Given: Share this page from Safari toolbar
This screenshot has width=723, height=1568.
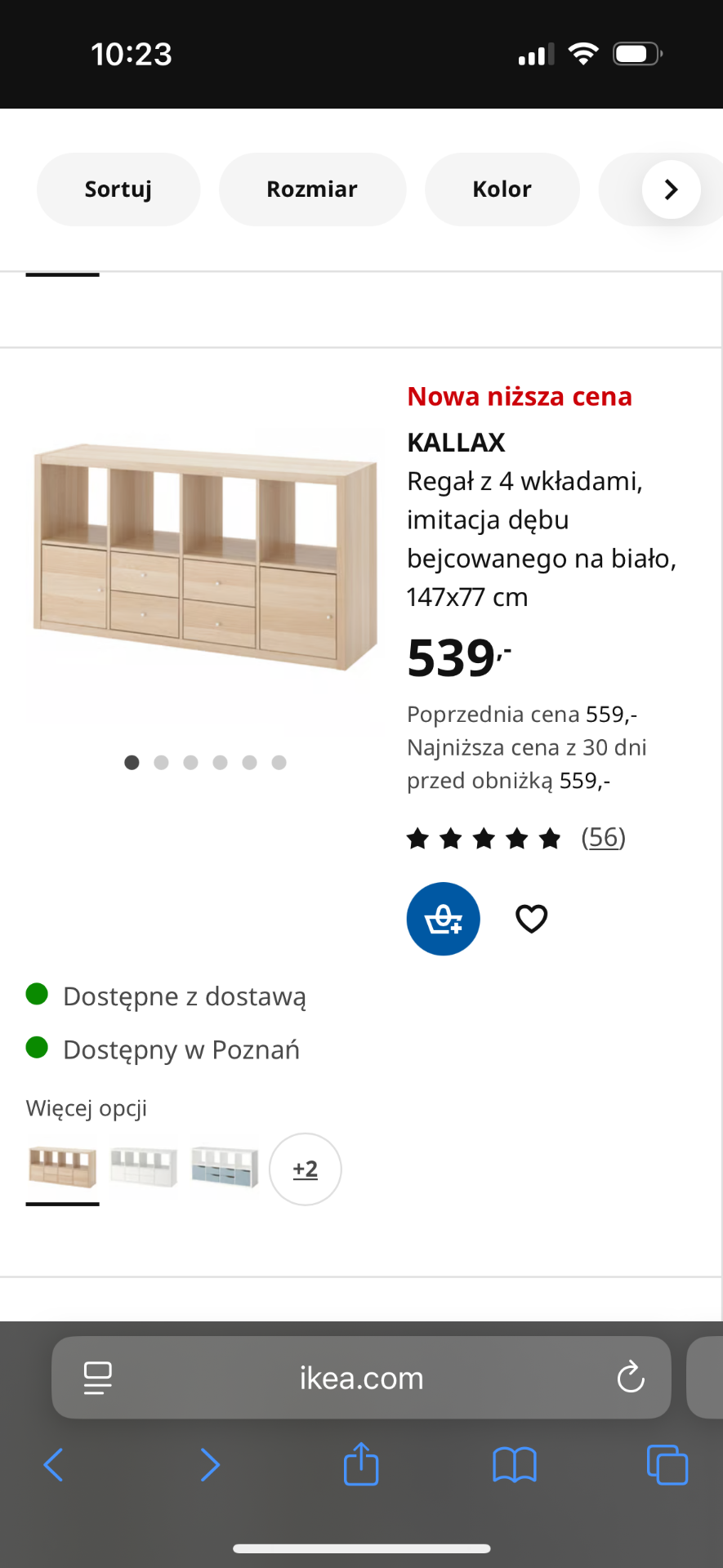Looking at the screenshot, I should tap(361, 1464).
